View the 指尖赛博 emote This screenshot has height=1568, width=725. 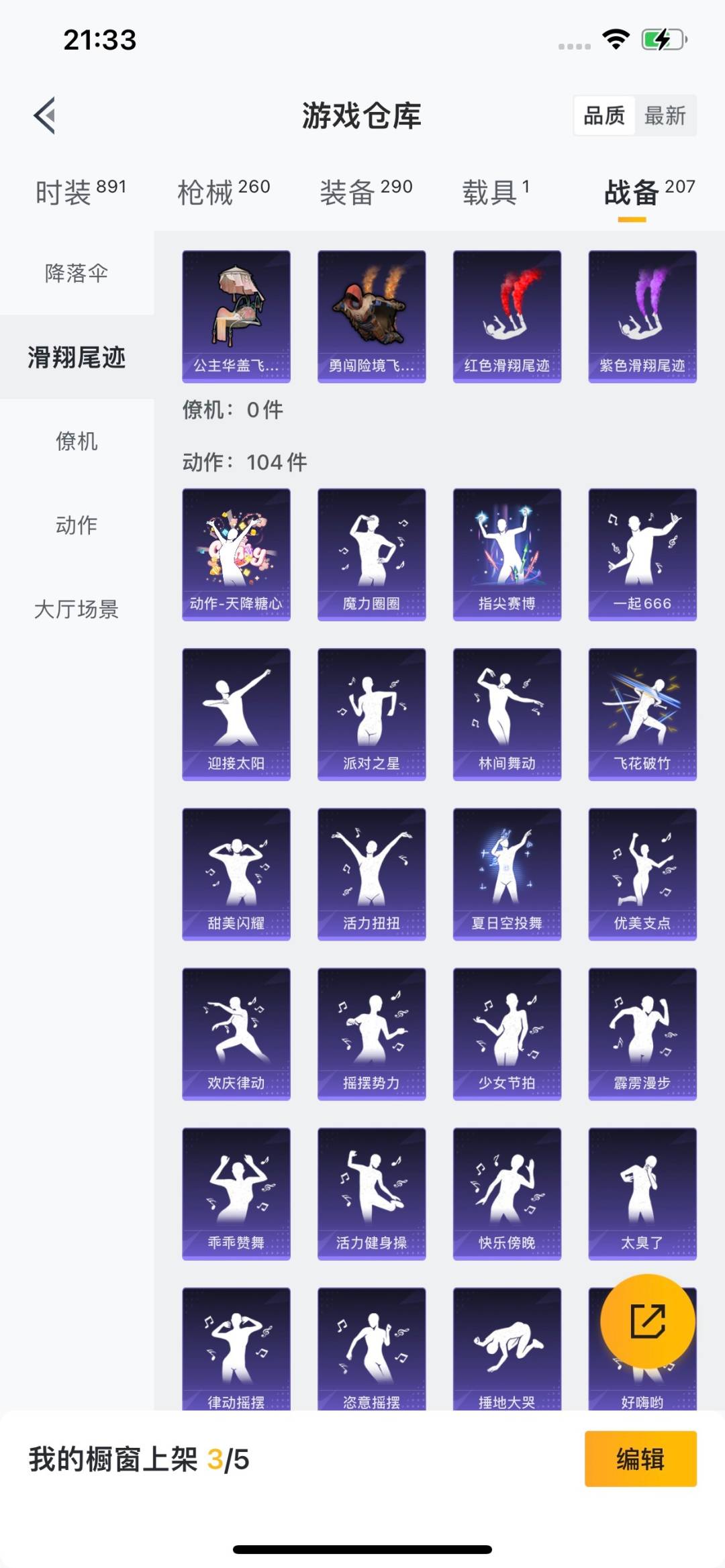click(x=507, y=555)
